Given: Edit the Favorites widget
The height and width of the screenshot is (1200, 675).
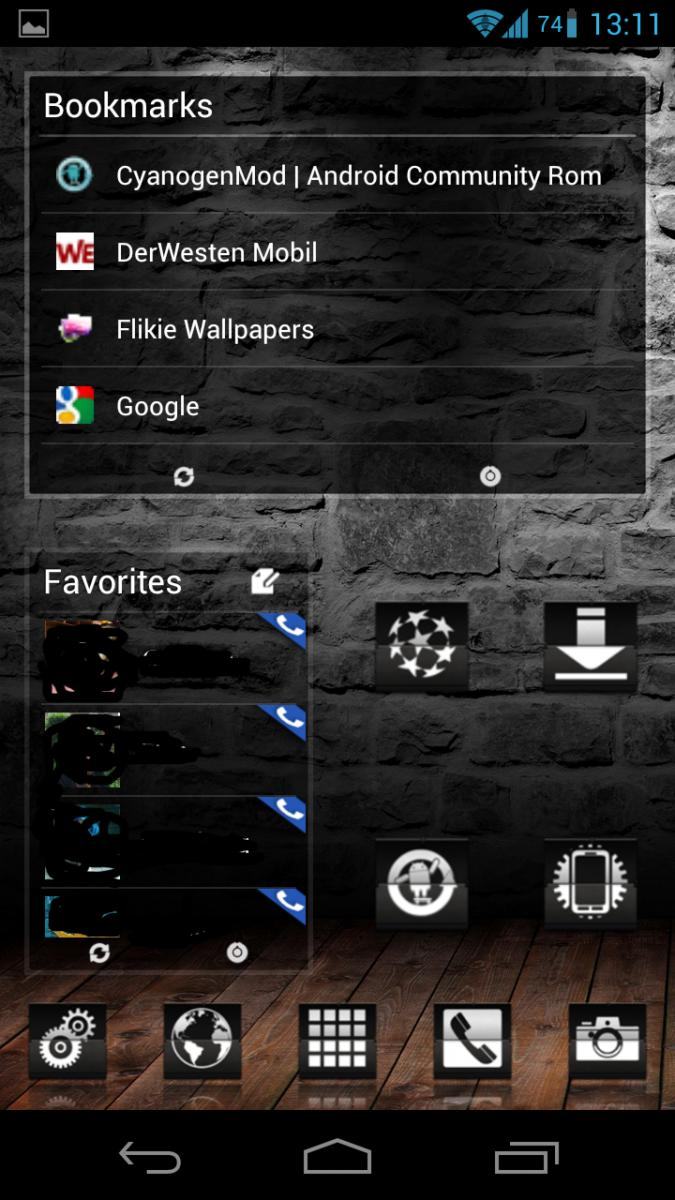Looking at the screenshot, I should point(264,582).
